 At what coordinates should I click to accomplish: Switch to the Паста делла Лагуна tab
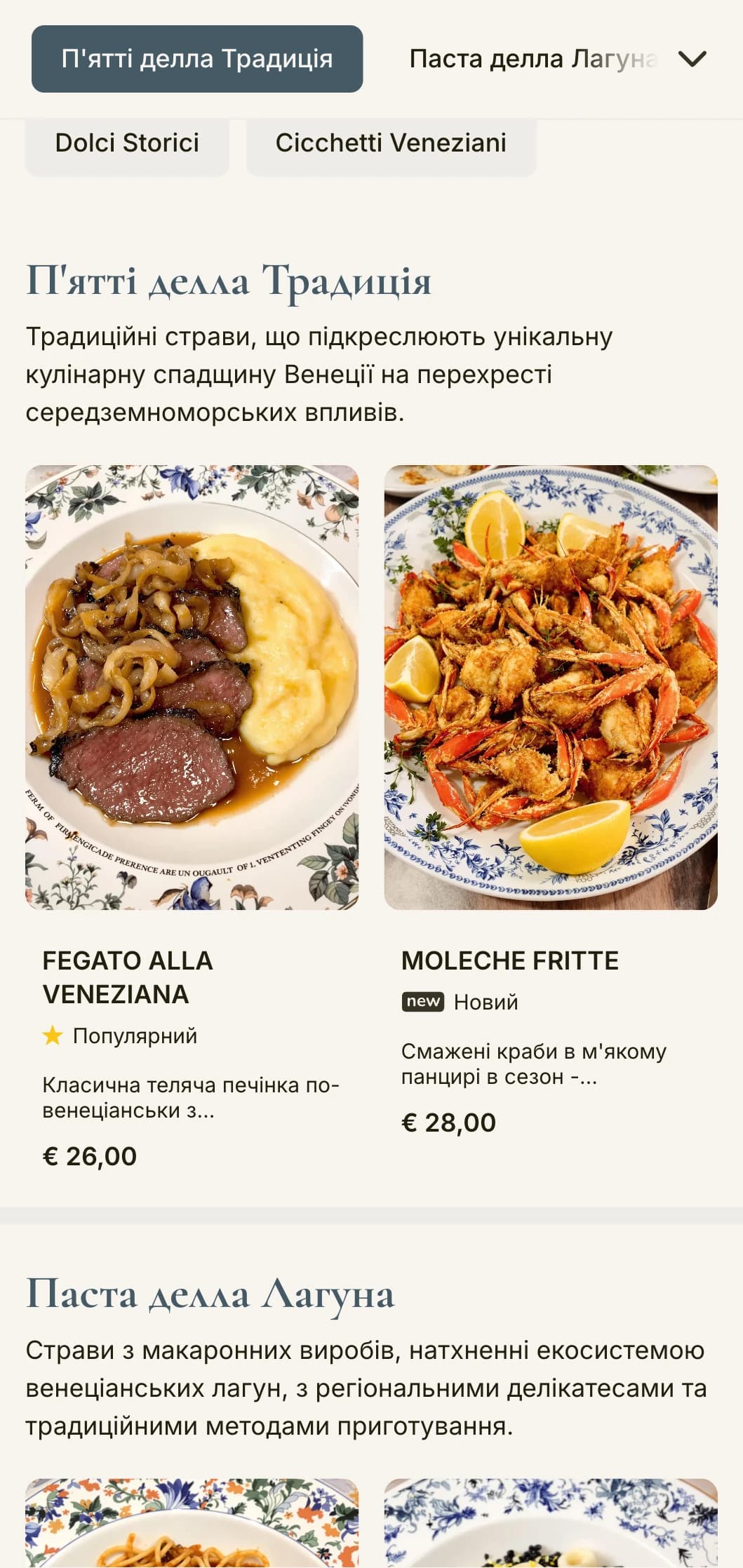coord(532,59)
